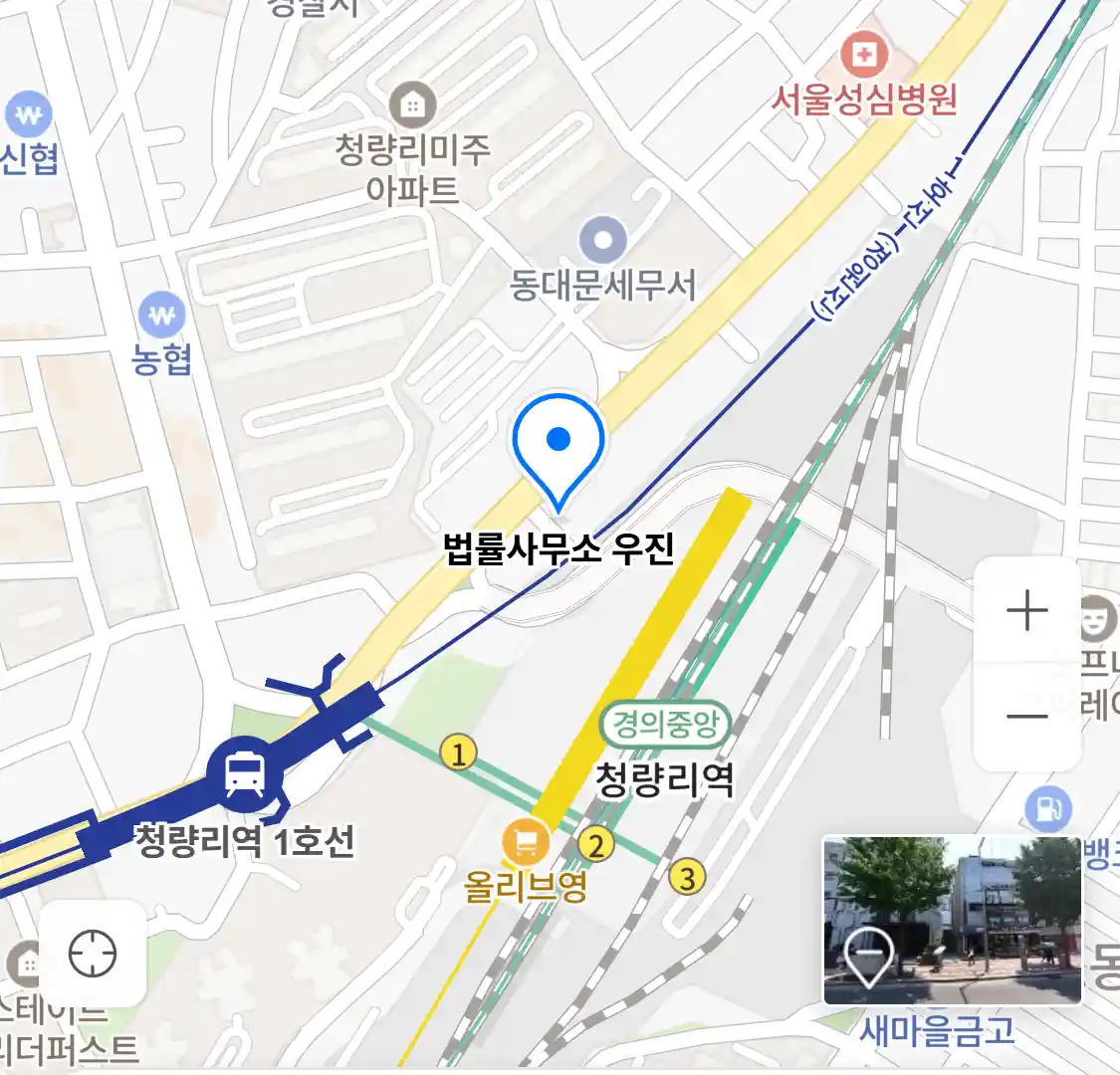Tap the 청량리미주아파트 marker
The width and height of the screenshot is (1120, 1075).
(412, 103)
